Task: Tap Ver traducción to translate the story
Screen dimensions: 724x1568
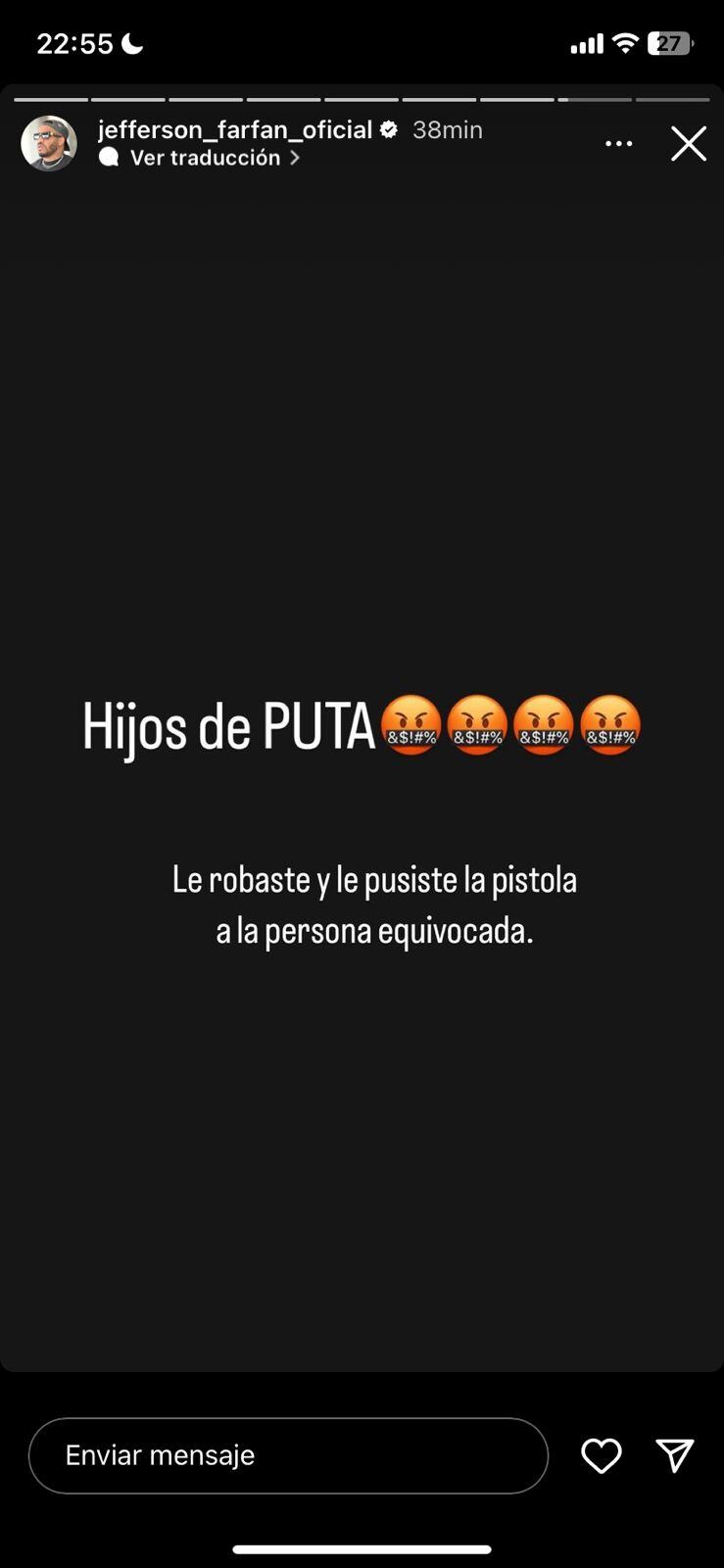Action: (205, 158)
